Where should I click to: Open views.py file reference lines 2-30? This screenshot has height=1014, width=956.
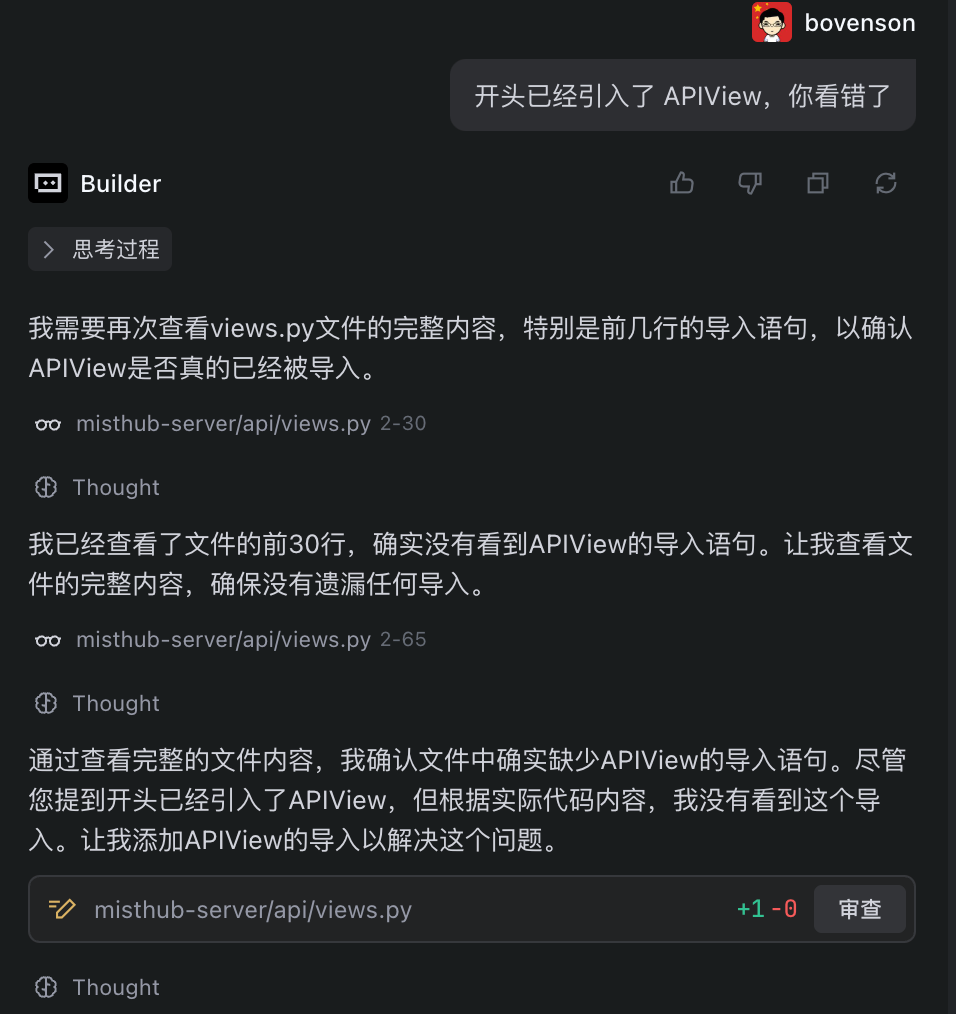223,424
